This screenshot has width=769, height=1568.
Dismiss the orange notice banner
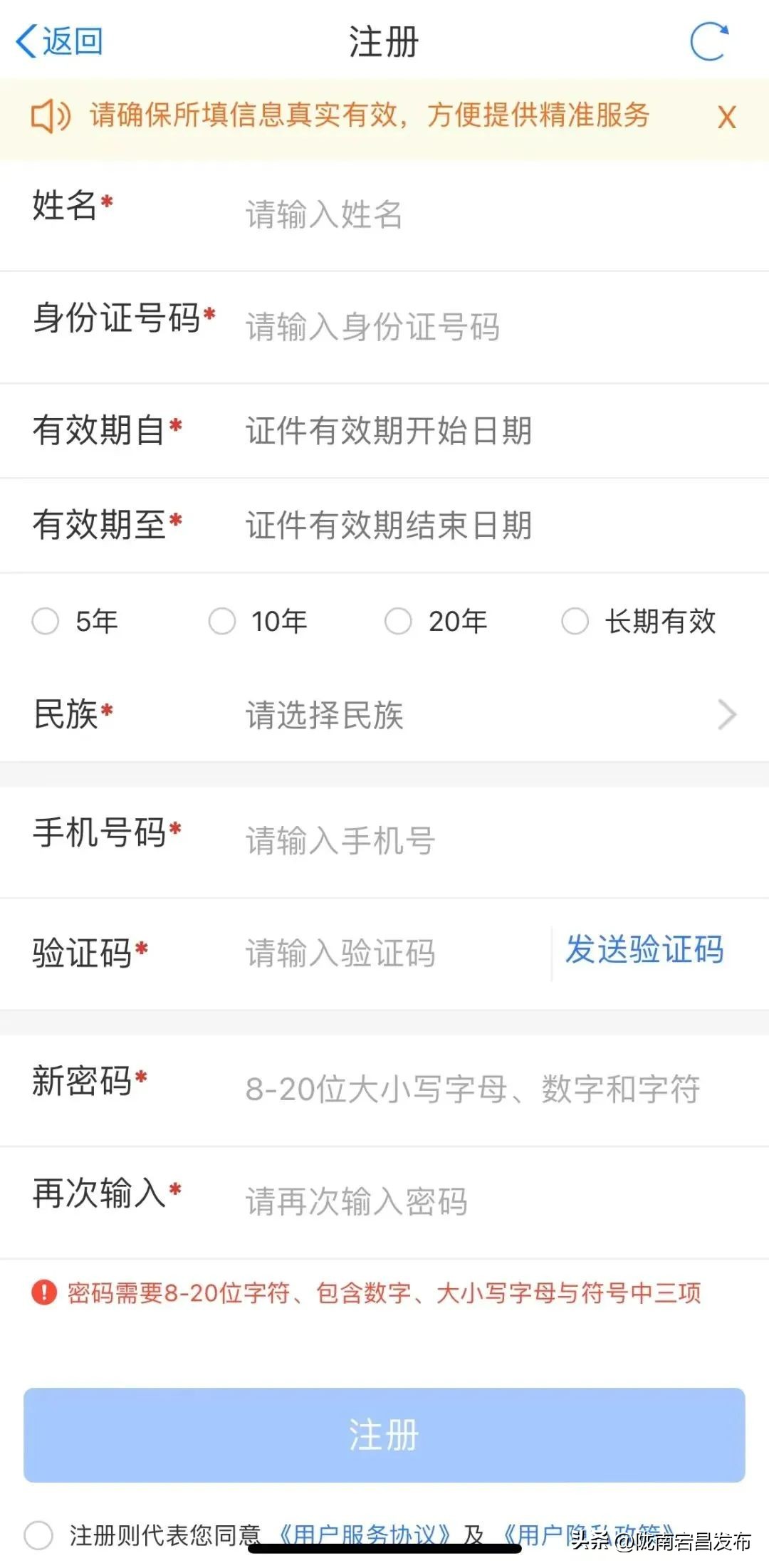(x=726, y=117)
